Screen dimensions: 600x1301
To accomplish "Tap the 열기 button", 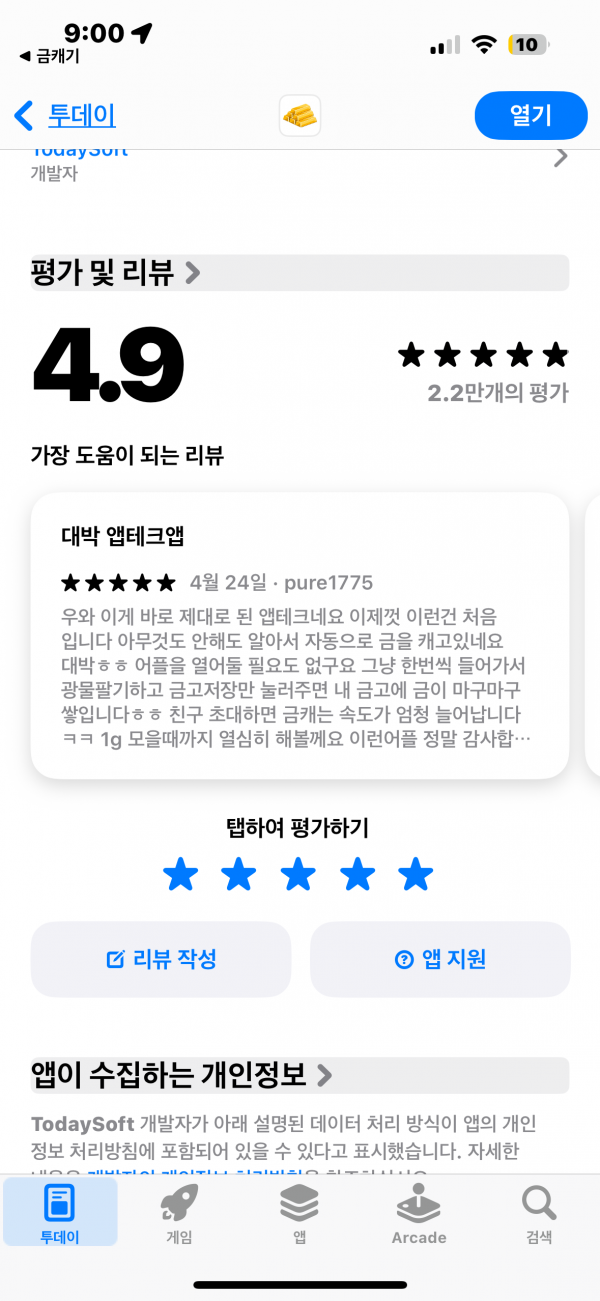I will point(530,115).
